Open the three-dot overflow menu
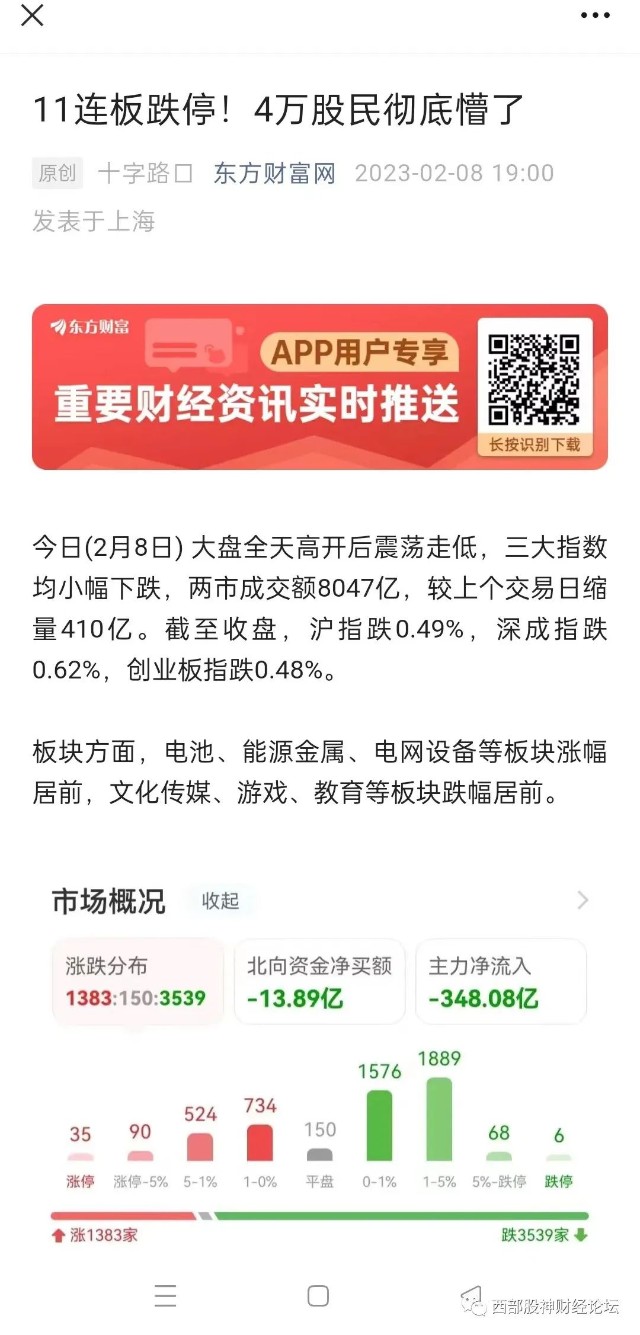This screenshot has height=1335, width=640. [595, 16]
